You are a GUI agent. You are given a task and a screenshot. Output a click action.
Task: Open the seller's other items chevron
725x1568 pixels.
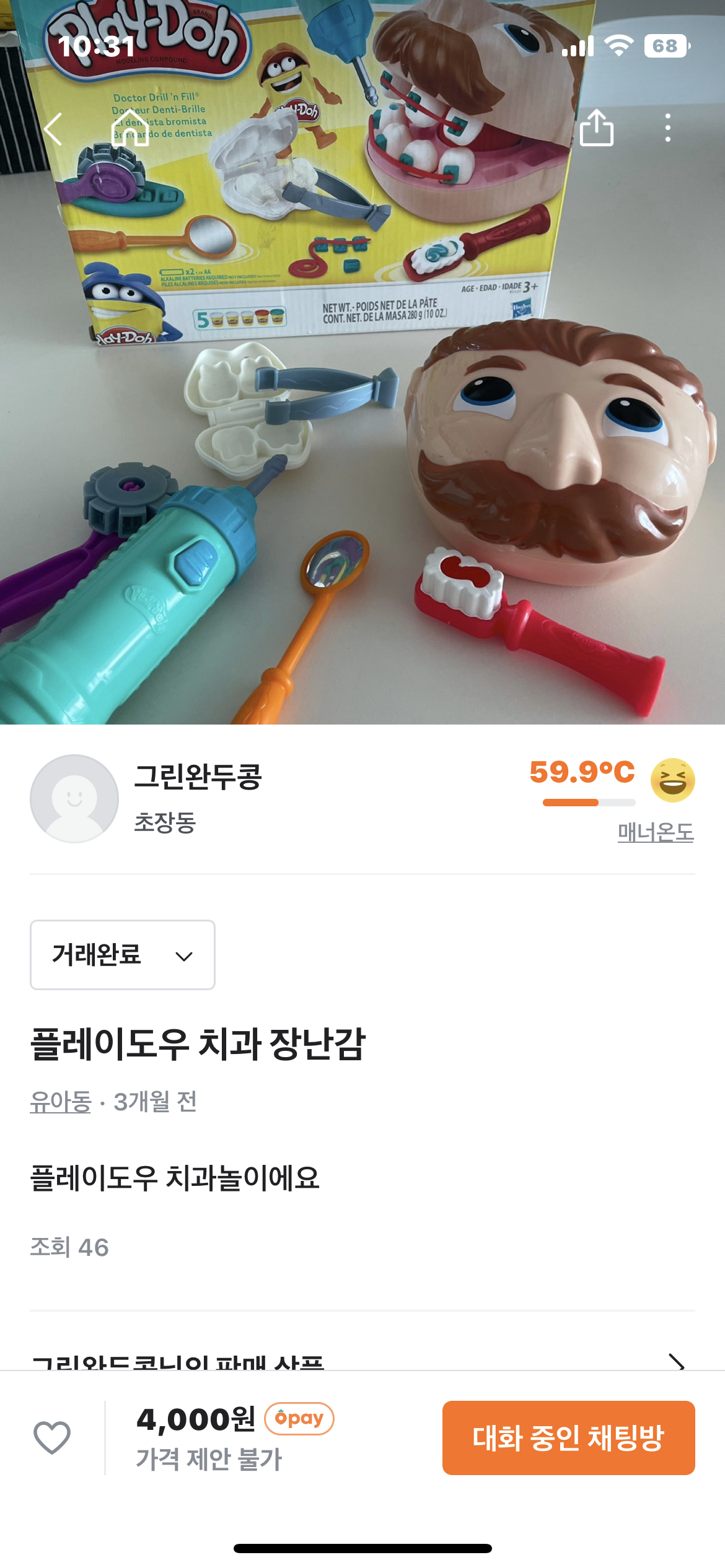(x=677, y=1361)
